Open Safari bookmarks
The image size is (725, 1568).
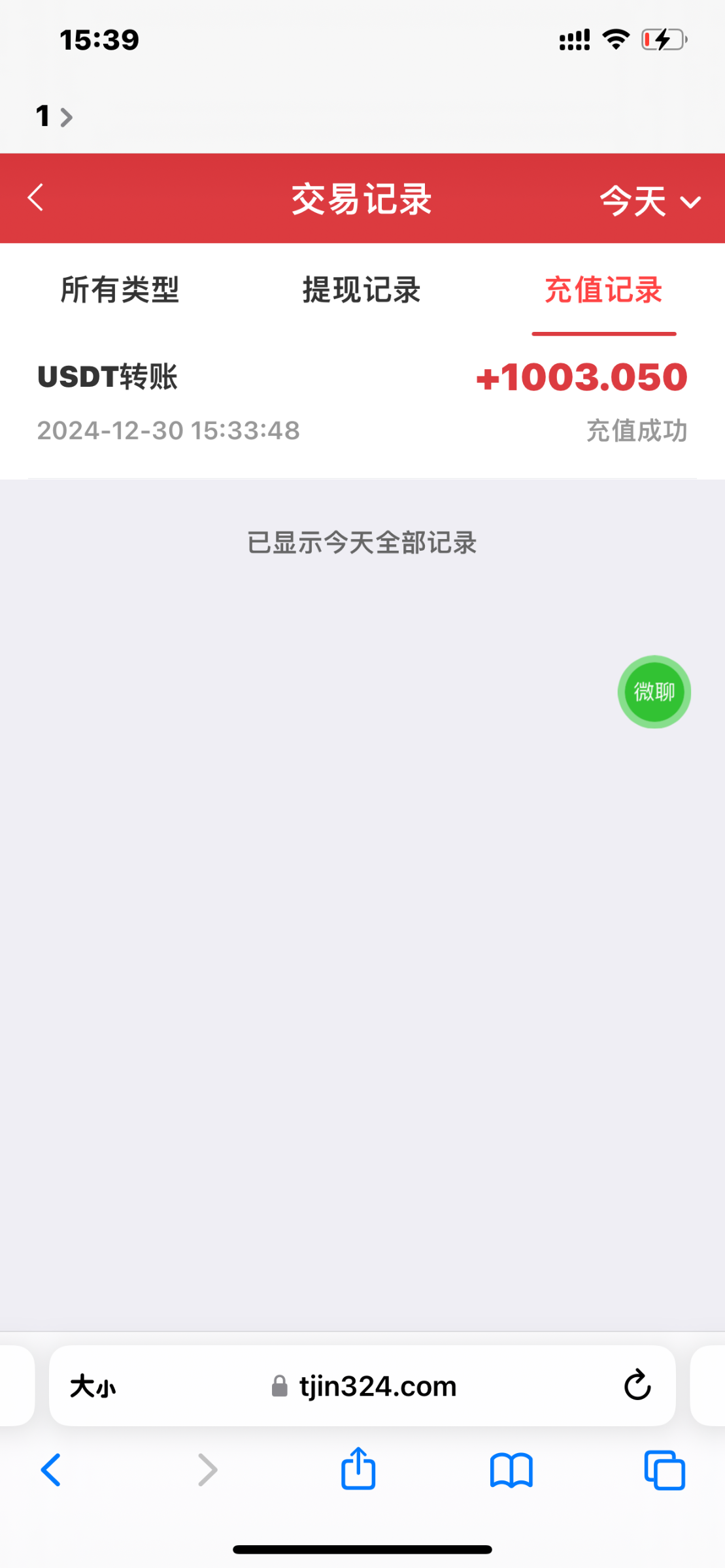coord(511,1470)
